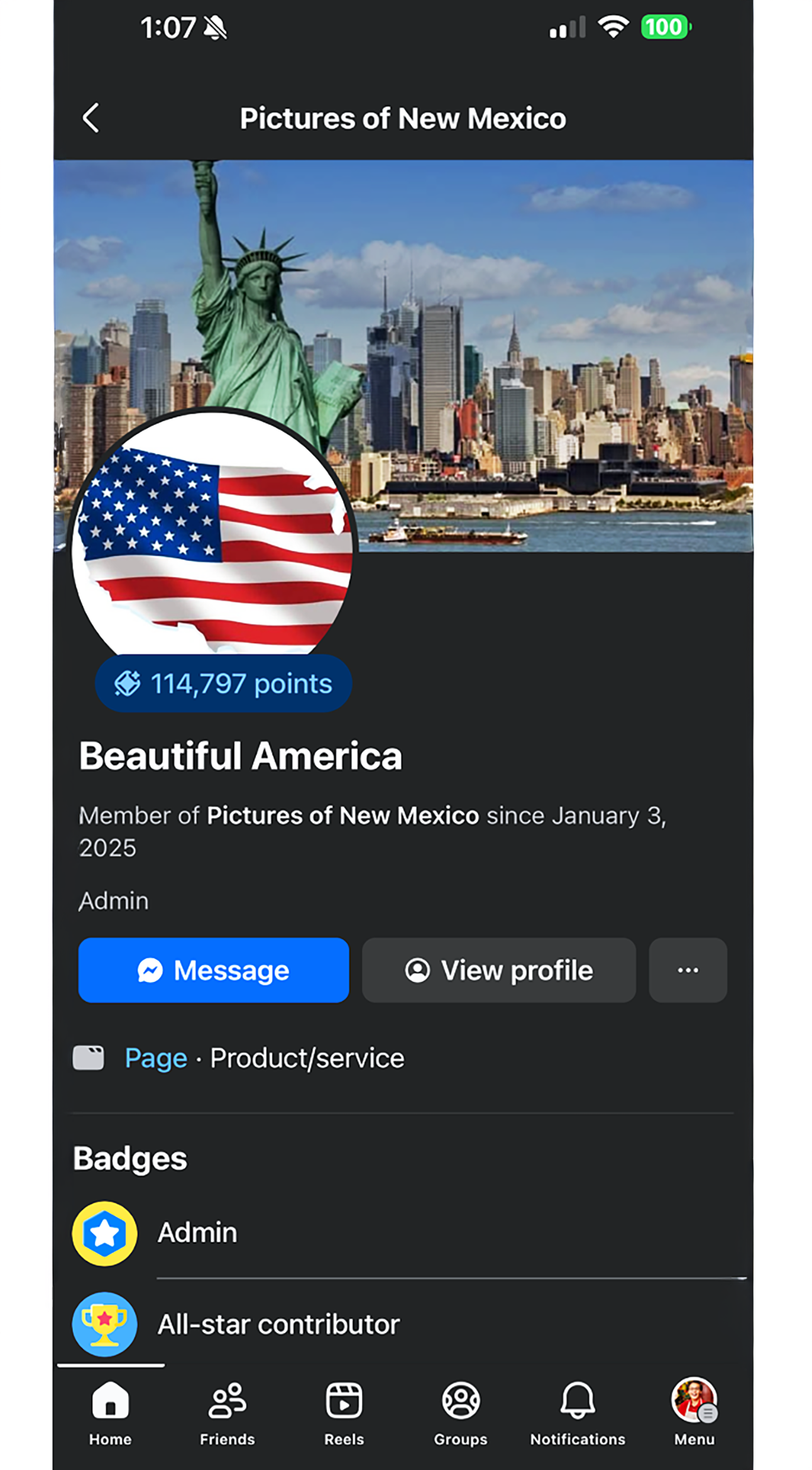Go back from Pictures of New Mexico
Viewport: 812px width, 1470px height.
(91, 118)
